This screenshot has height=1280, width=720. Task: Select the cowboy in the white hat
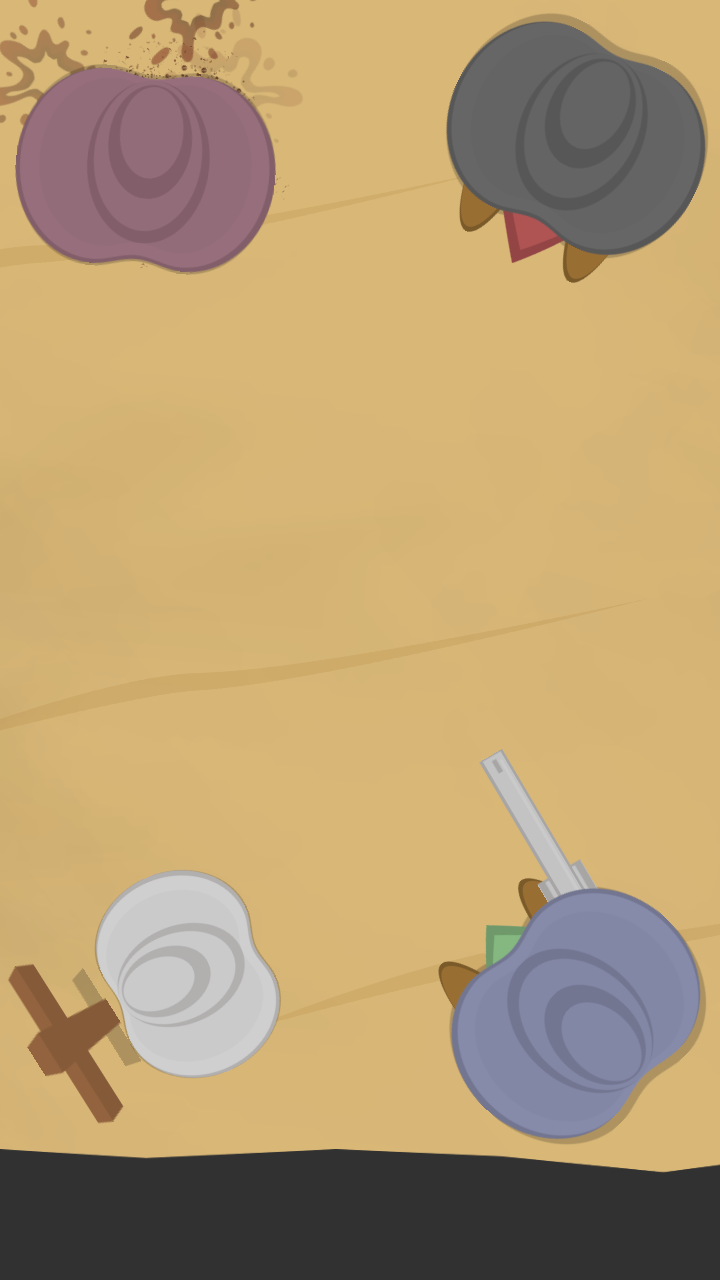(187, 974)
